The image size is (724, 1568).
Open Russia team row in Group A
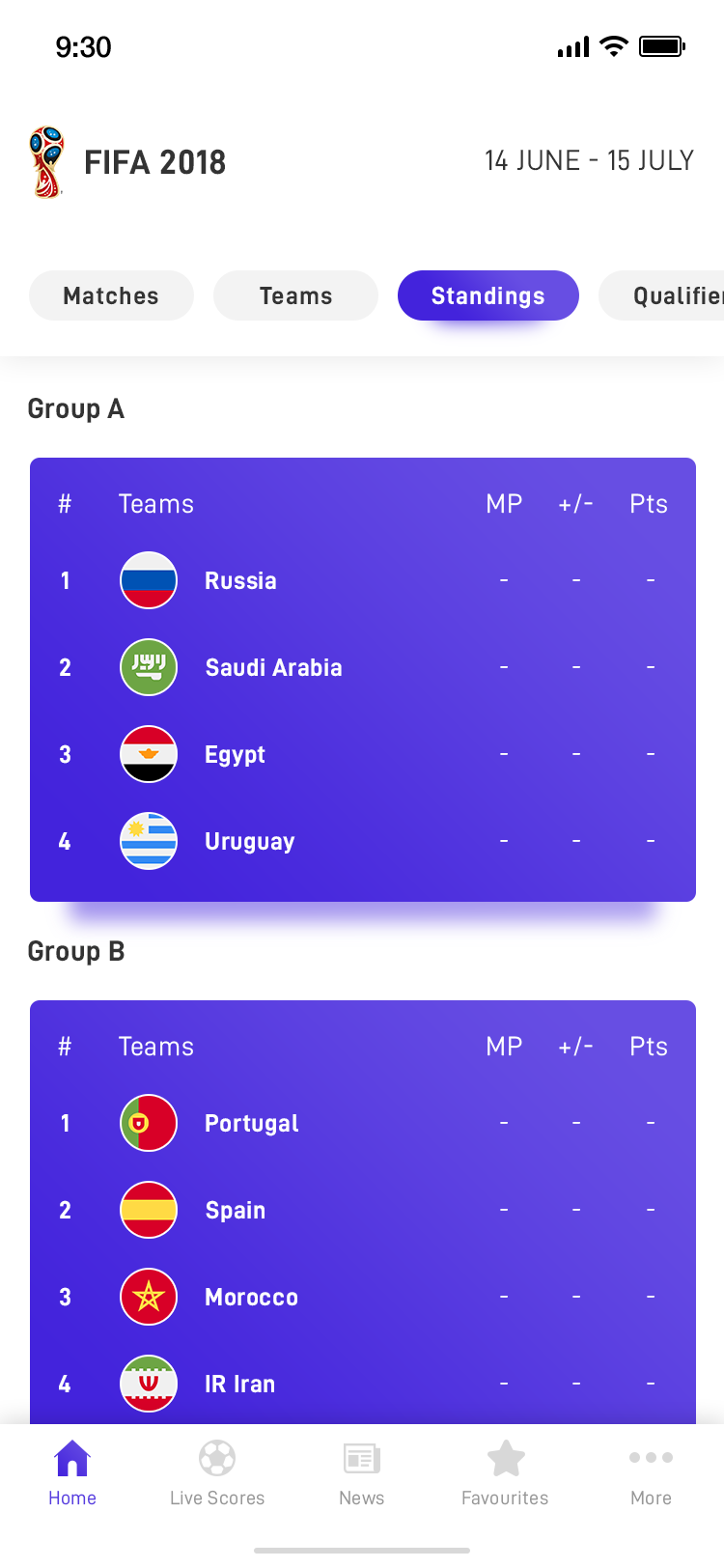pos(363,580)
